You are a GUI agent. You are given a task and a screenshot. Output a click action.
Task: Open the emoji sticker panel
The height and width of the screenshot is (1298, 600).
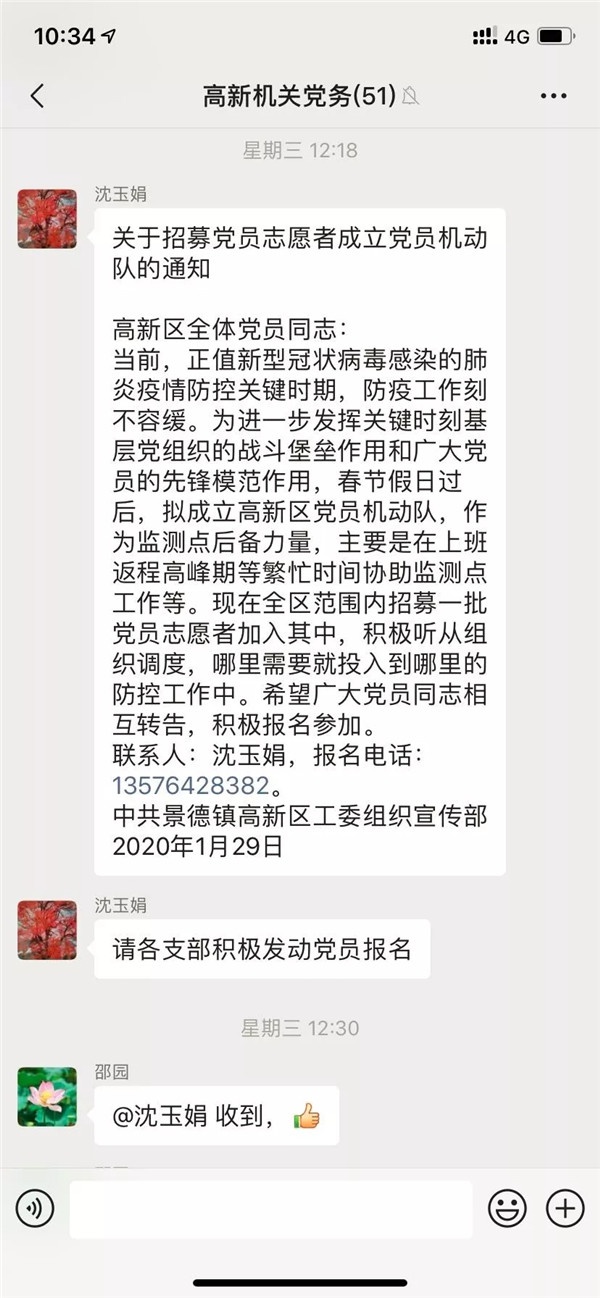click(507, 1209)
